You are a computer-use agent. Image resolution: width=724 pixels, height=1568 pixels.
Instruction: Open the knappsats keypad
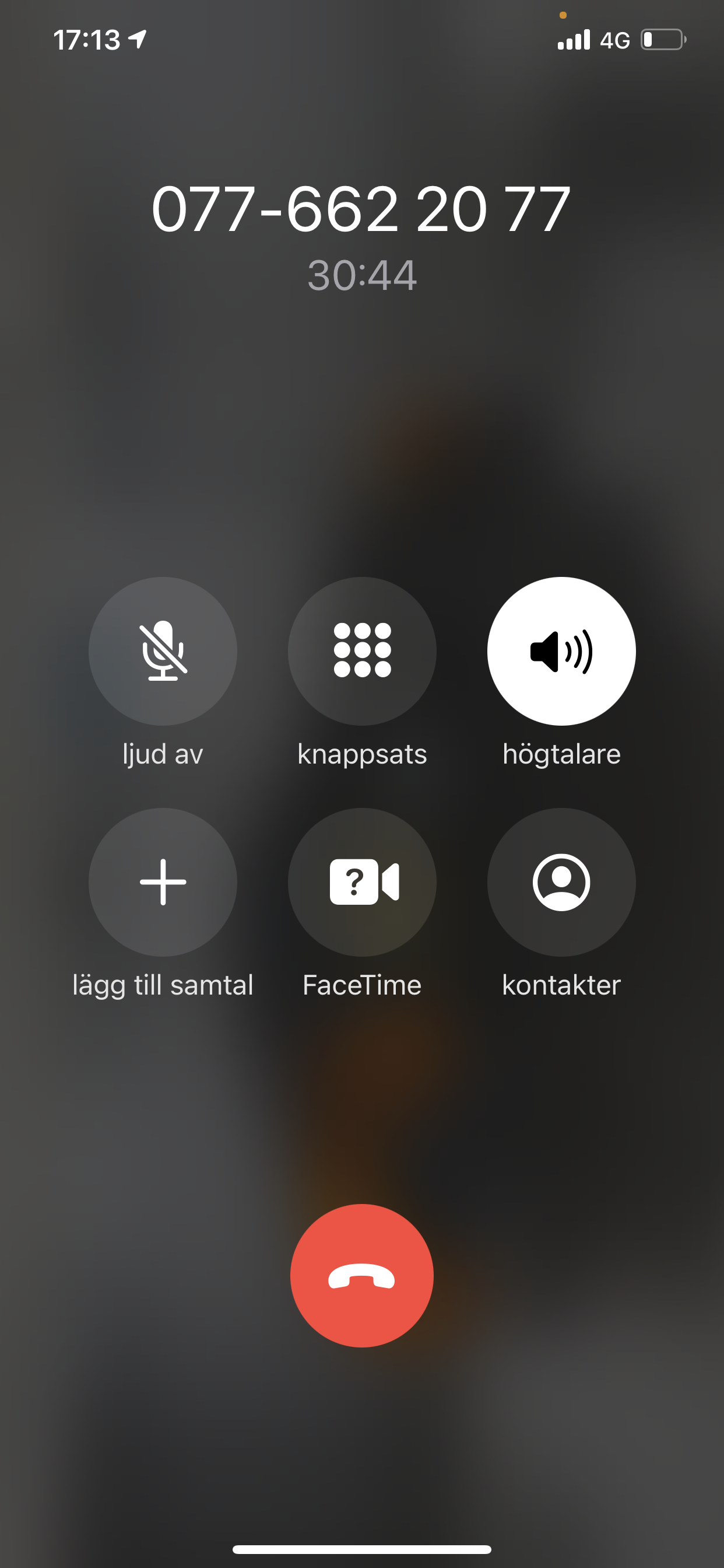coord(362,650)
